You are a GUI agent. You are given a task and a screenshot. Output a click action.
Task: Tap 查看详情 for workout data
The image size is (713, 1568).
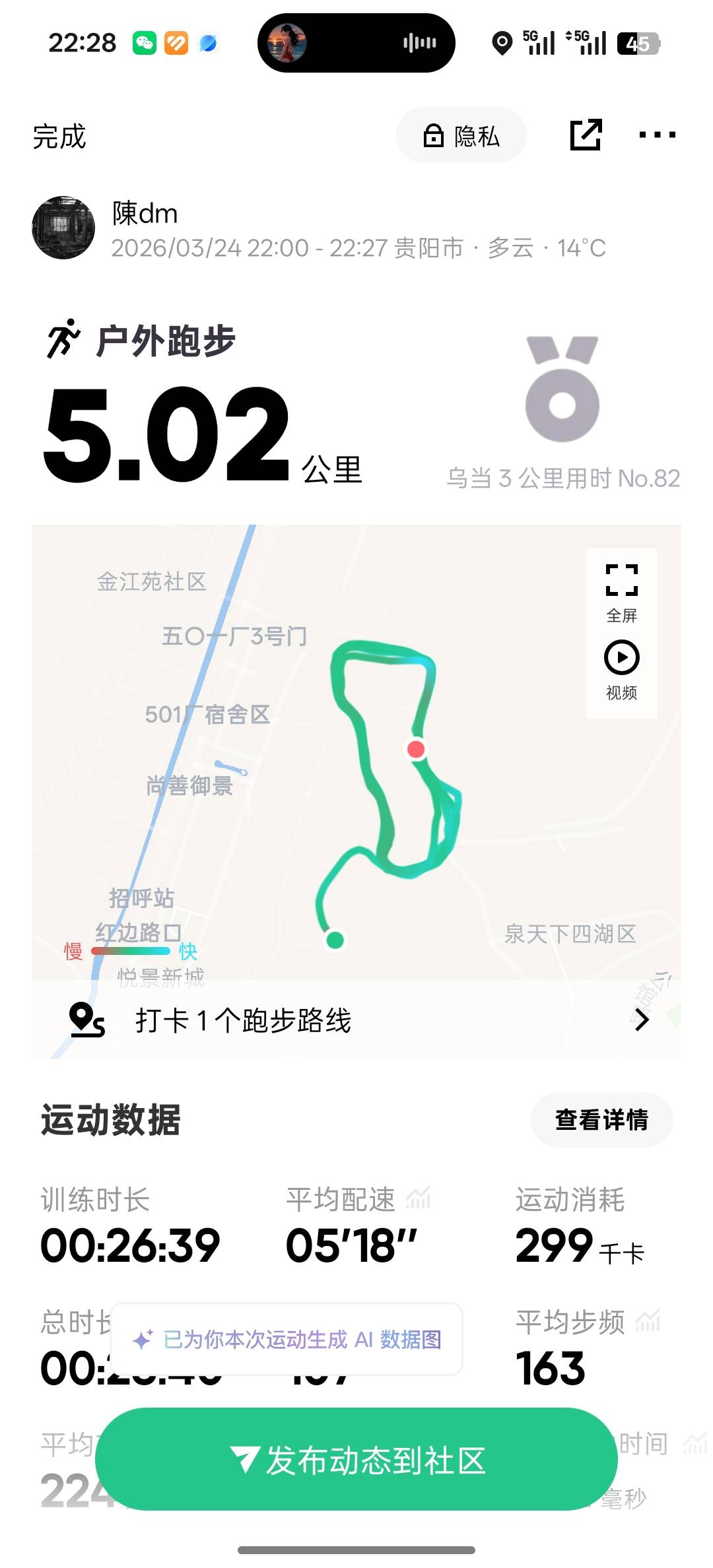click(601, 1120)
